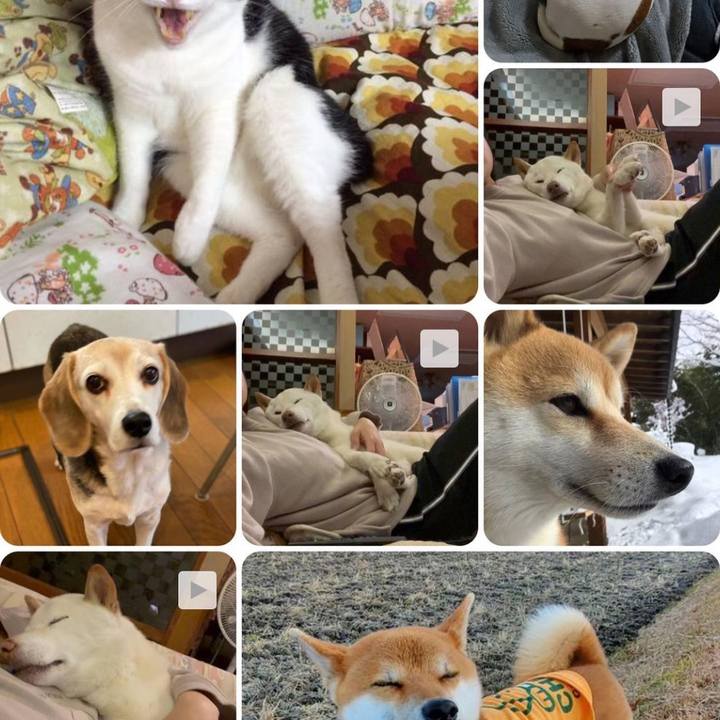Open the beagle photo on the wooden floor
The height and width of the screenshot is (720, 720).
tap(118, 428)
